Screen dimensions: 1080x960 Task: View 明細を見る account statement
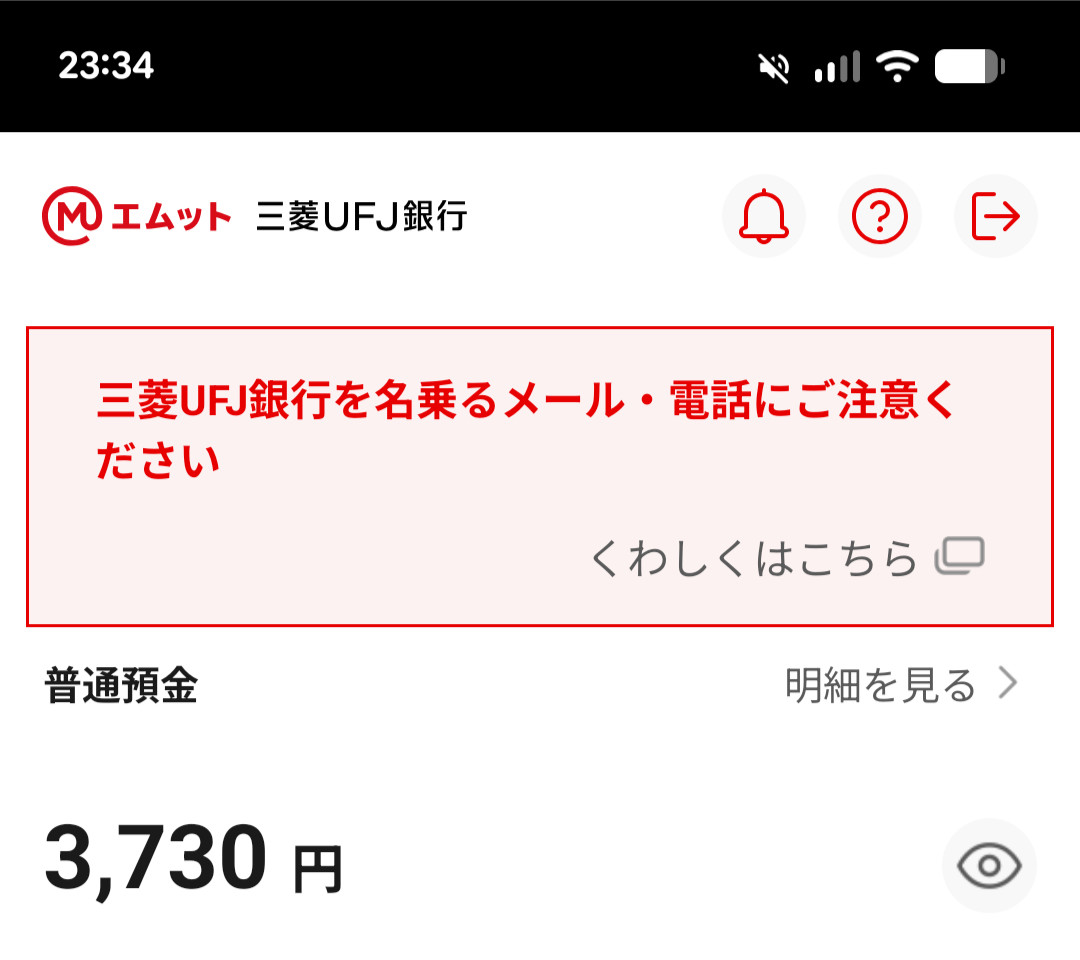[x=900, y=685]
